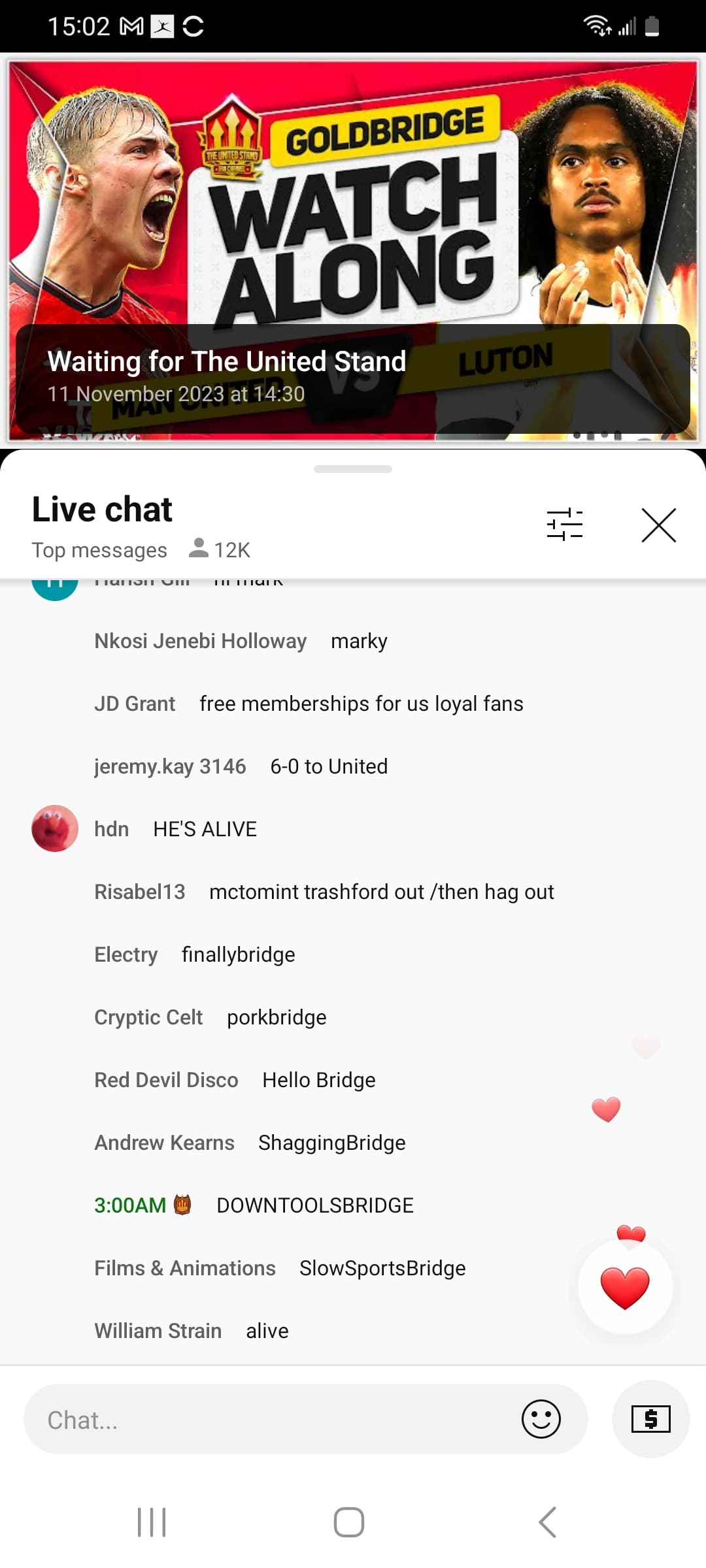Close the live chat panel
Viewport: 706px width, 1568px height.
[658, 525]
